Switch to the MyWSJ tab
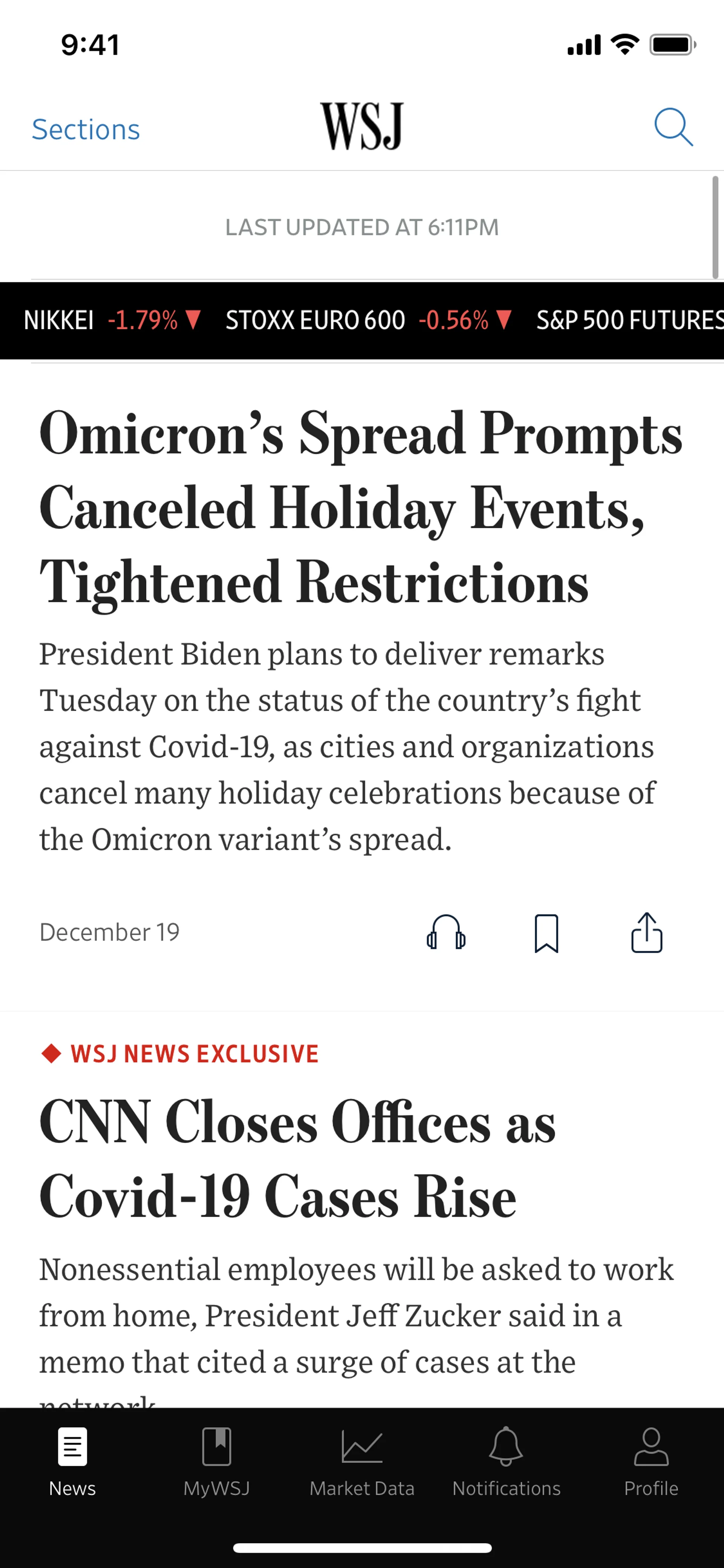The image size is (724, 1568). tap(216, 1462)
